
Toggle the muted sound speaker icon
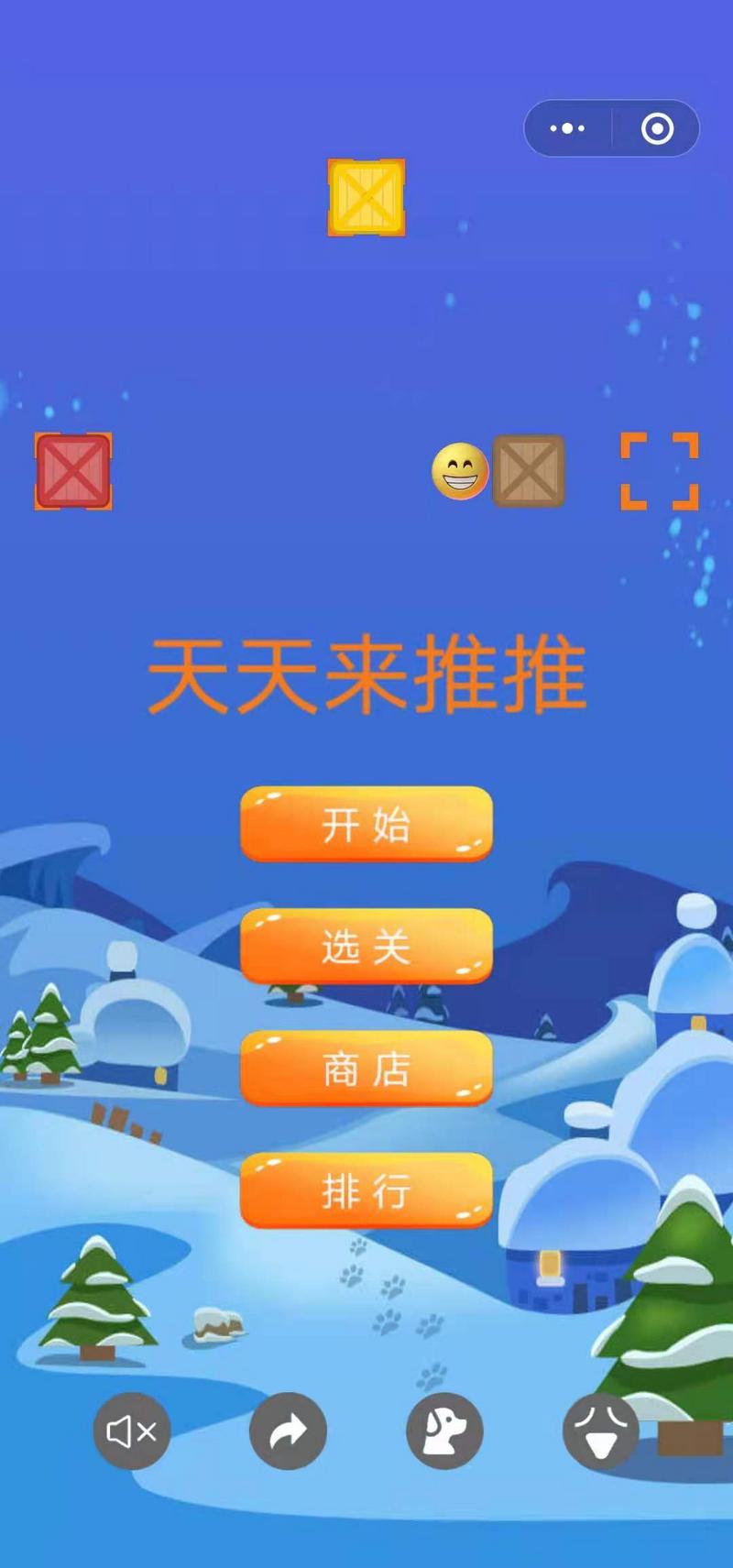pos(132,1431)
